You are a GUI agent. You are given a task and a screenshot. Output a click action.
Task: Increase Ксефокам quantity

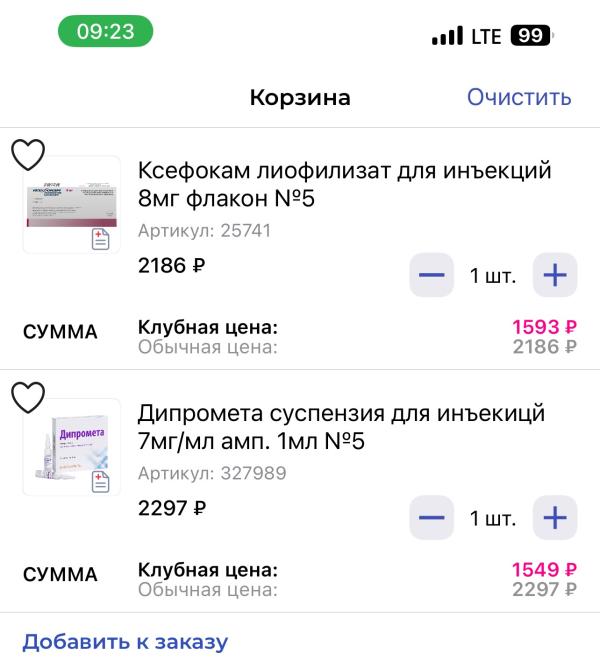(x=554, y=276)
